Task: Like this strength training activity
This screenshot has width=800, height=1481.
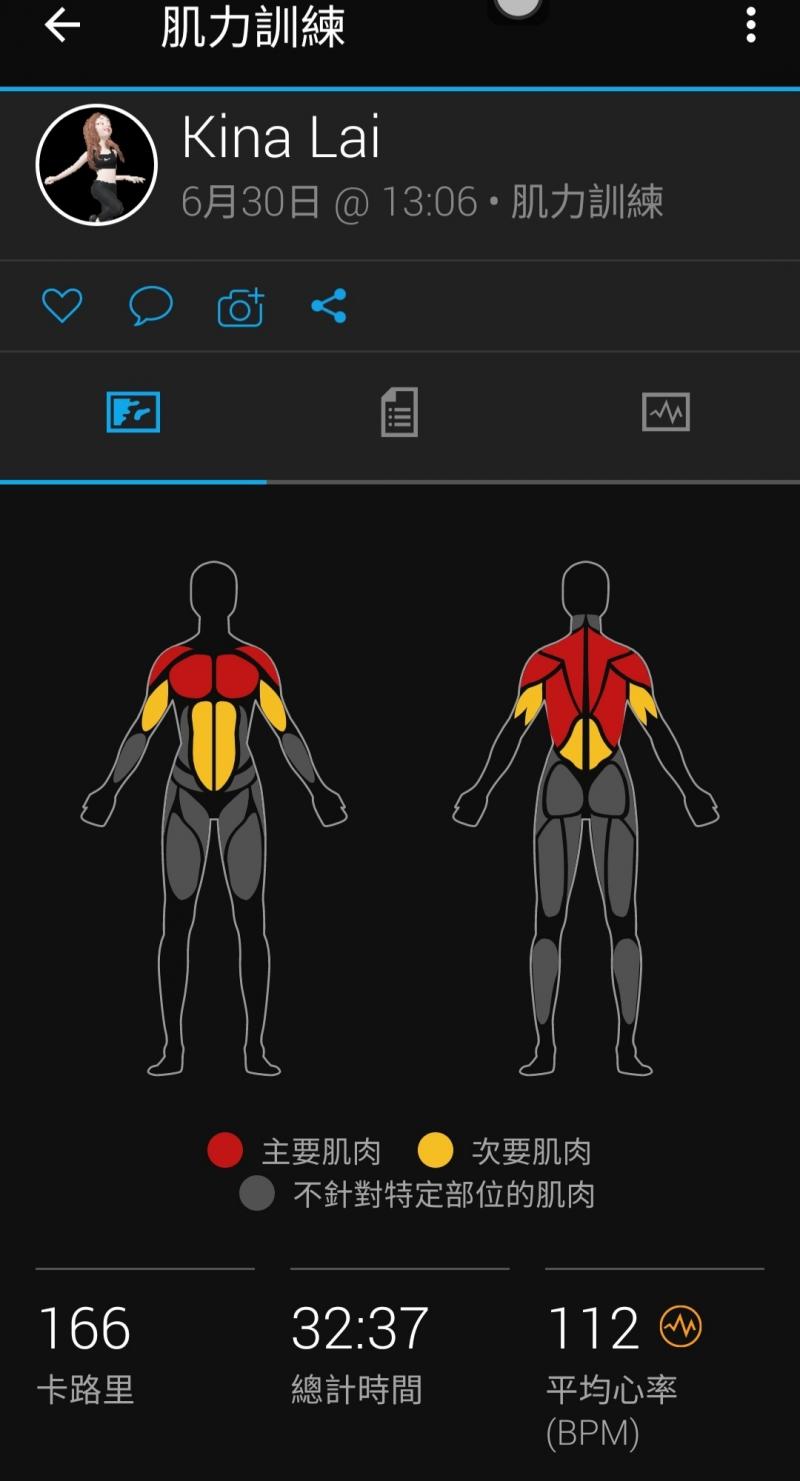Action: pos(62,306)
